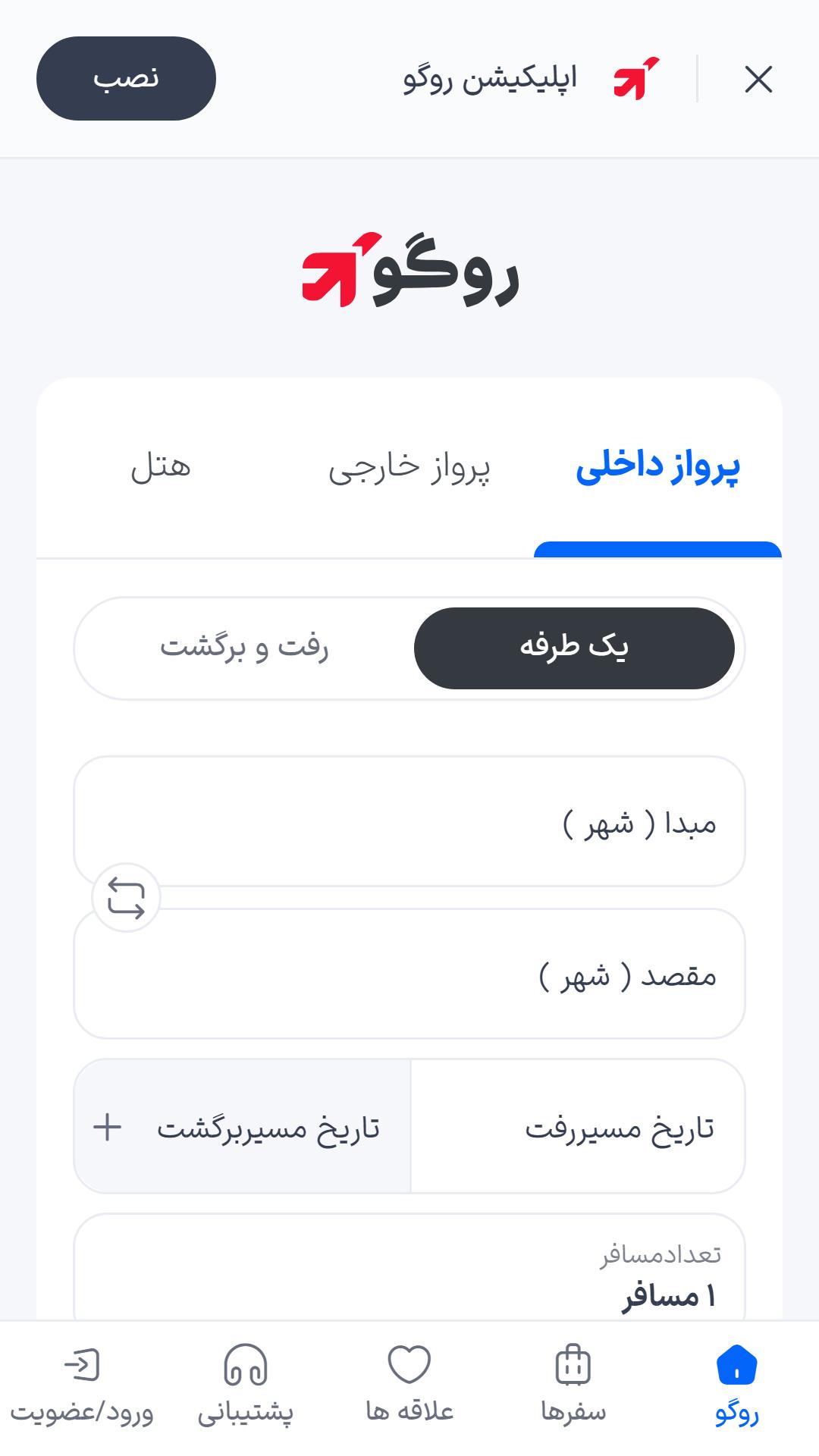The width and height of the screenshot is (819, 1456).
Task: Switch to the پرواز خارجی tab
Action: (x=409, y=467)
